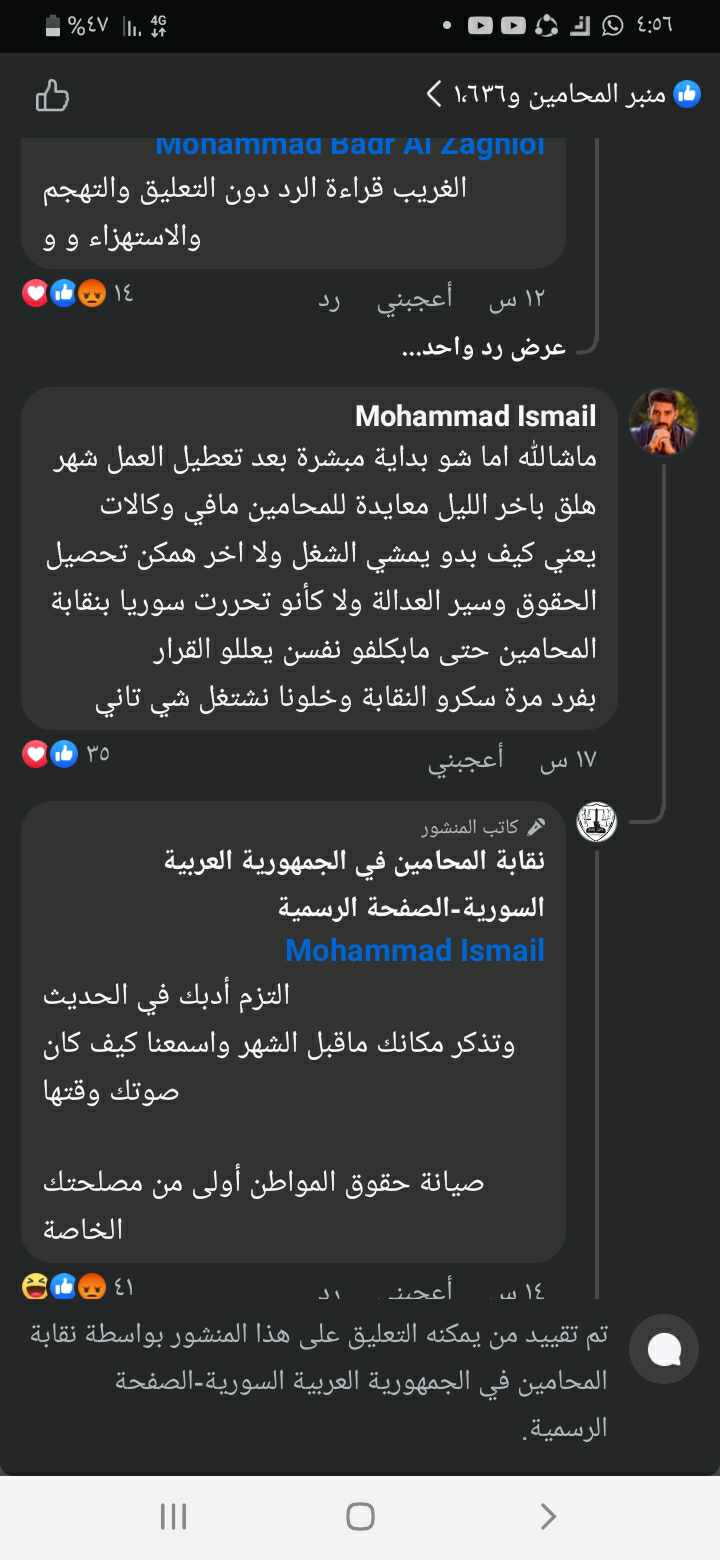
Task: Reply to the comment mentioning Mohammad Badr Al Zaghloi
Action: (x=329, y=299)
